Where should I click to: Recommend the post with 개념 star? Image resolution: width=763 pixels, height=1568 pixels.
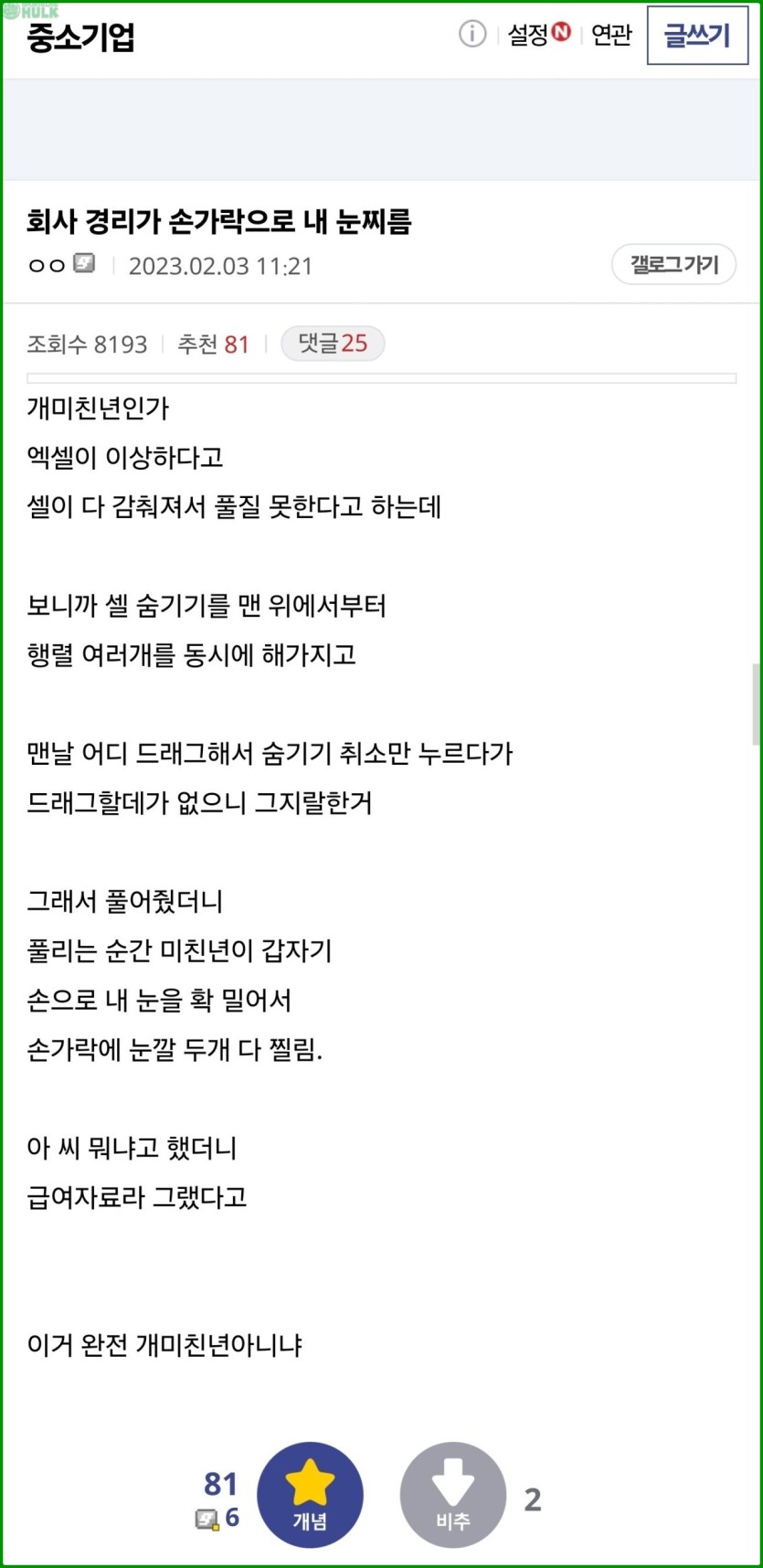pos(310,1495)
